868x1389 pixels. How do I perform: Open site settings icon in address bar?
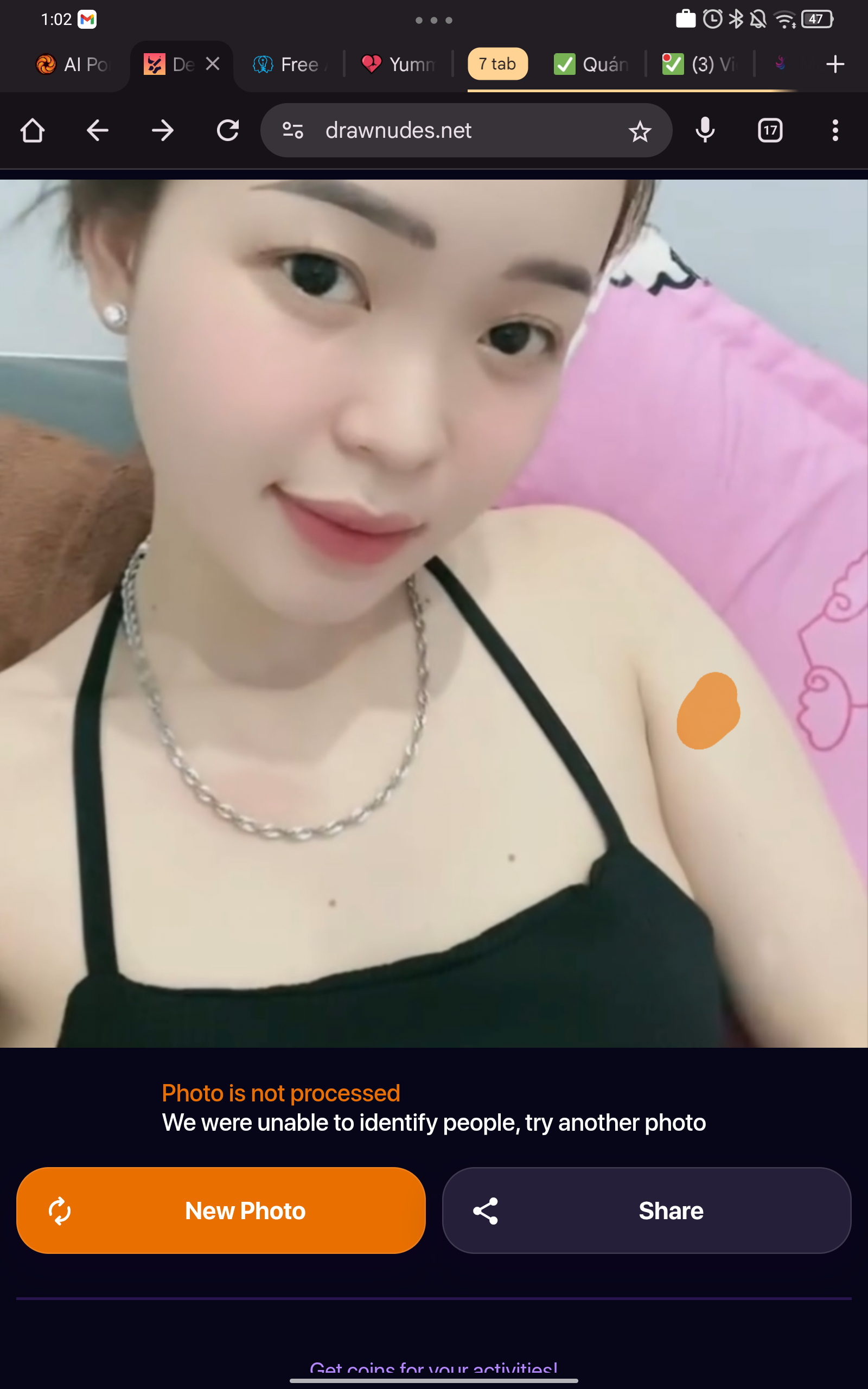(x=293, y=131)
